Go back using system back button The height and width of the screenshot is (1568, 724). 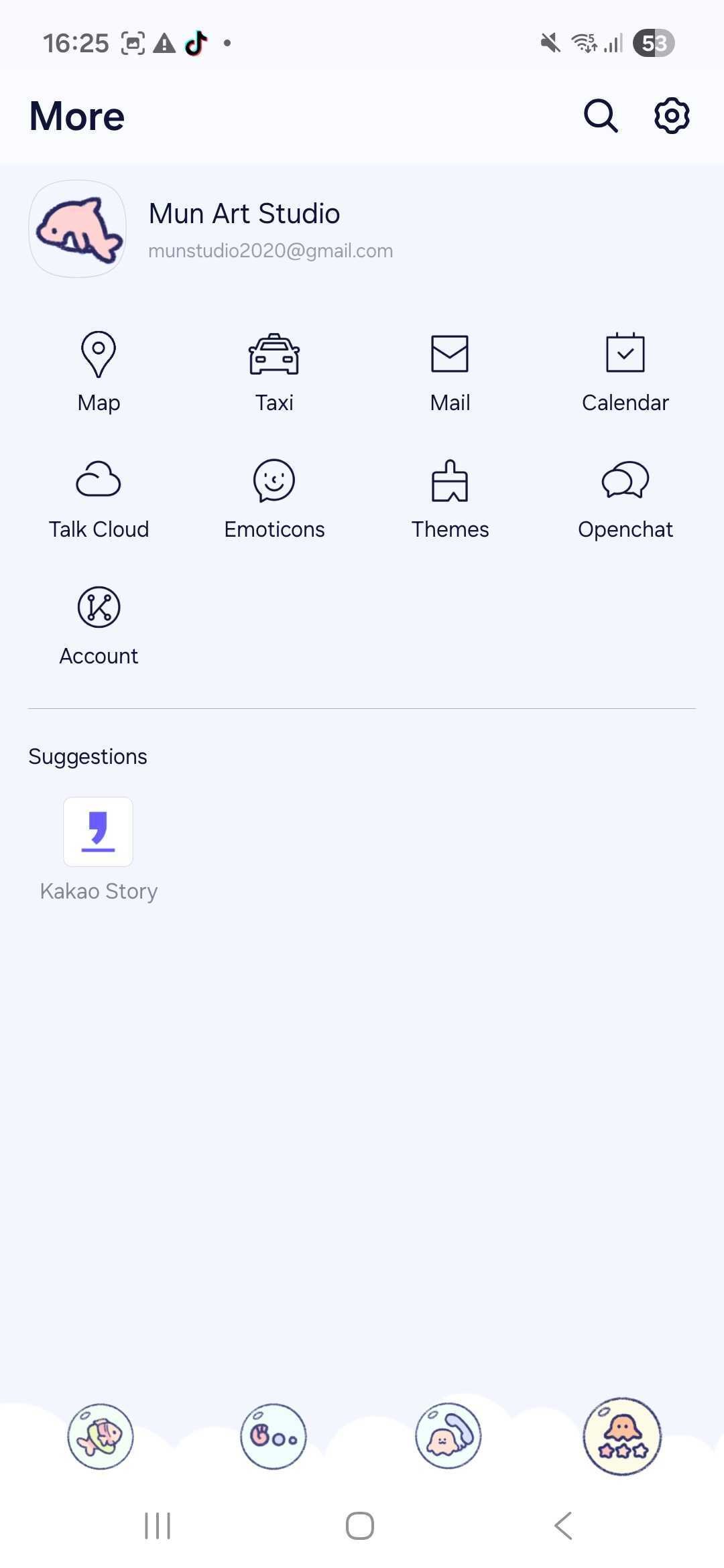[563, 1526]
